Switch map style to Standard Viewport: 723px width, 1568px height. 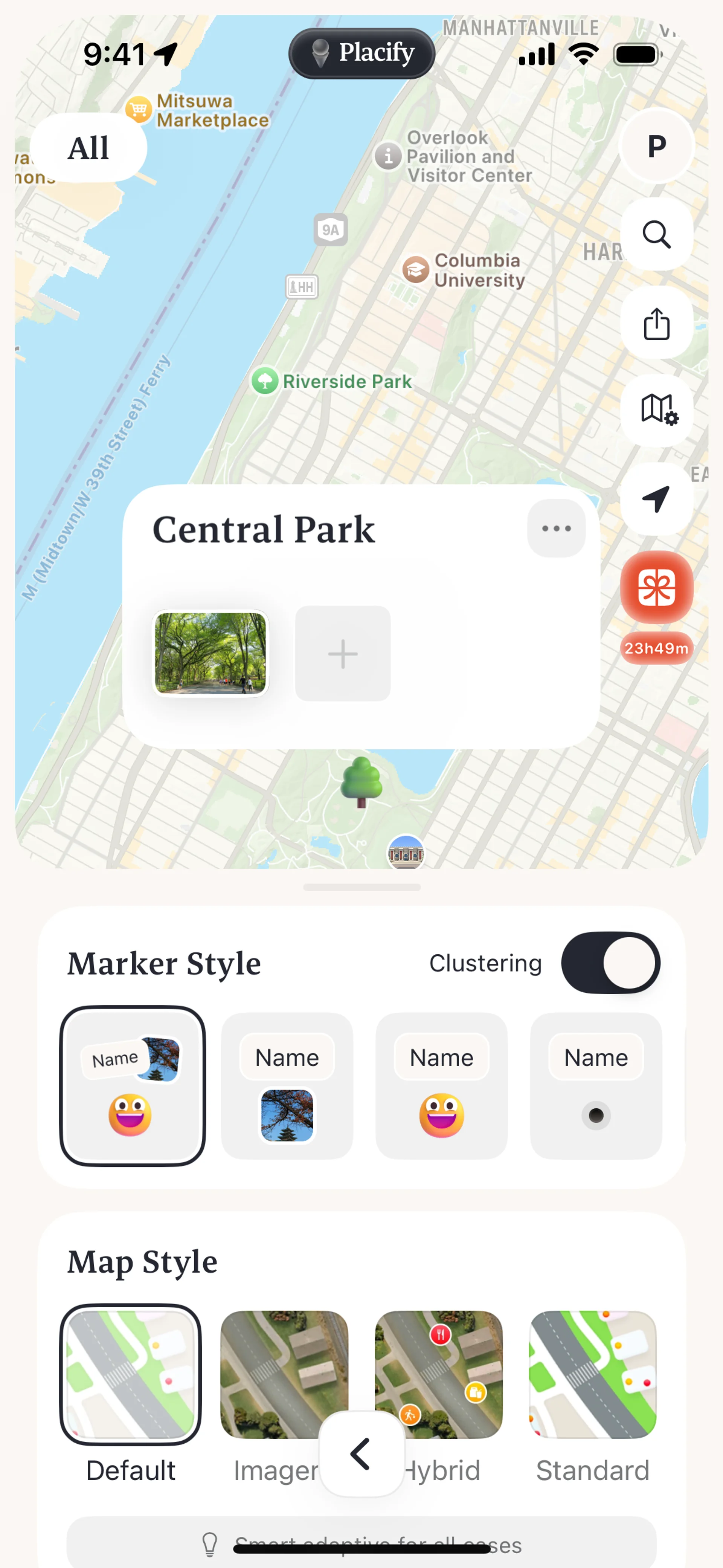593,1374
